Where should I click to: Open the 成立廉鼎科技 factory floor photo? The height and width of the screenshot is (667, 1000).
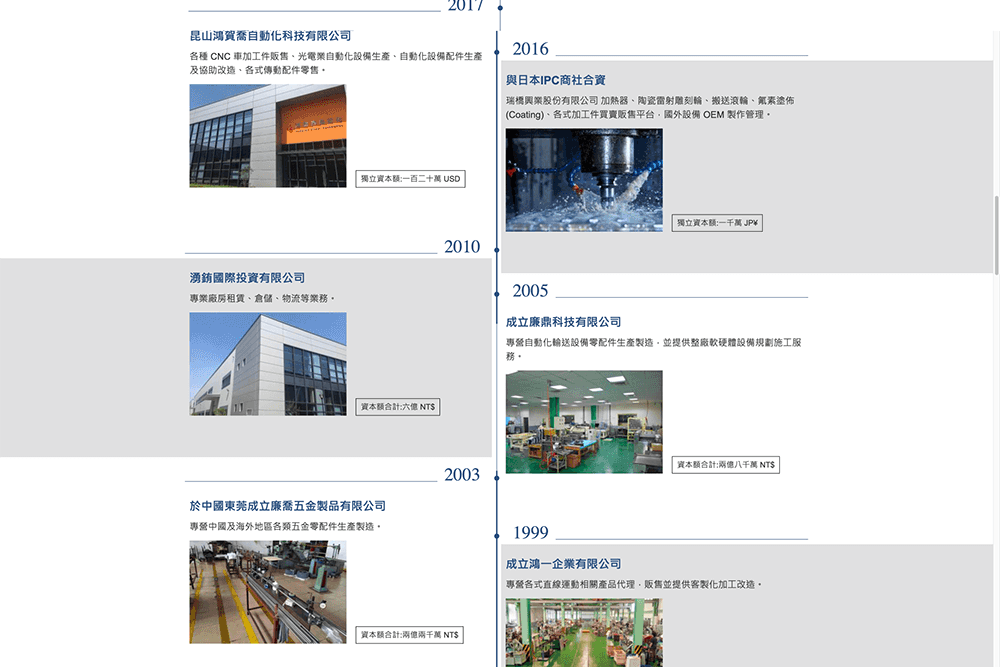[x=584, y=421]
